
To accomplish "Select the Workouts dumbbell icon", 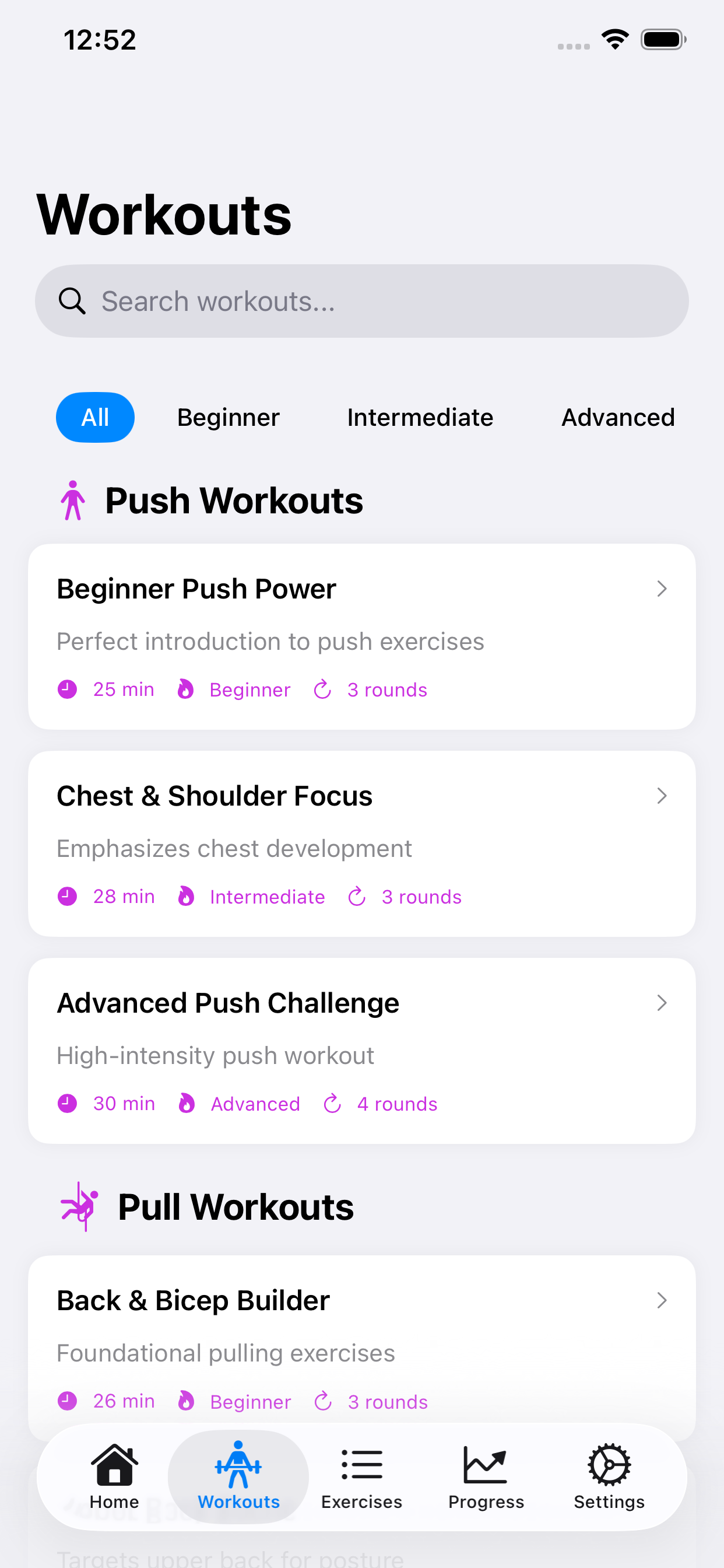I will click(x=238, y=1464).
